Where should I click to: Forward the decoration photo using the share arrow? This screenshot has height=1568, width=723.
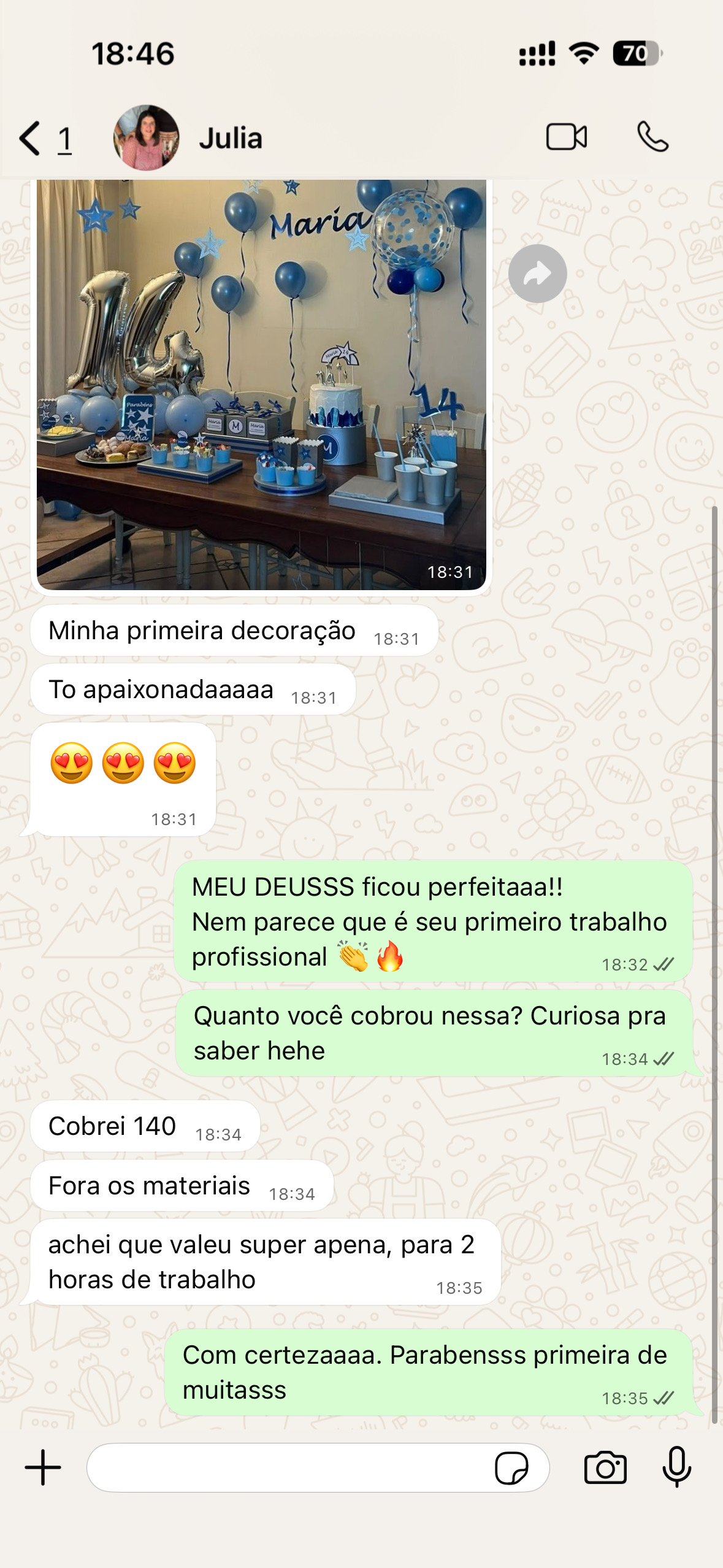tap(538, 274)
